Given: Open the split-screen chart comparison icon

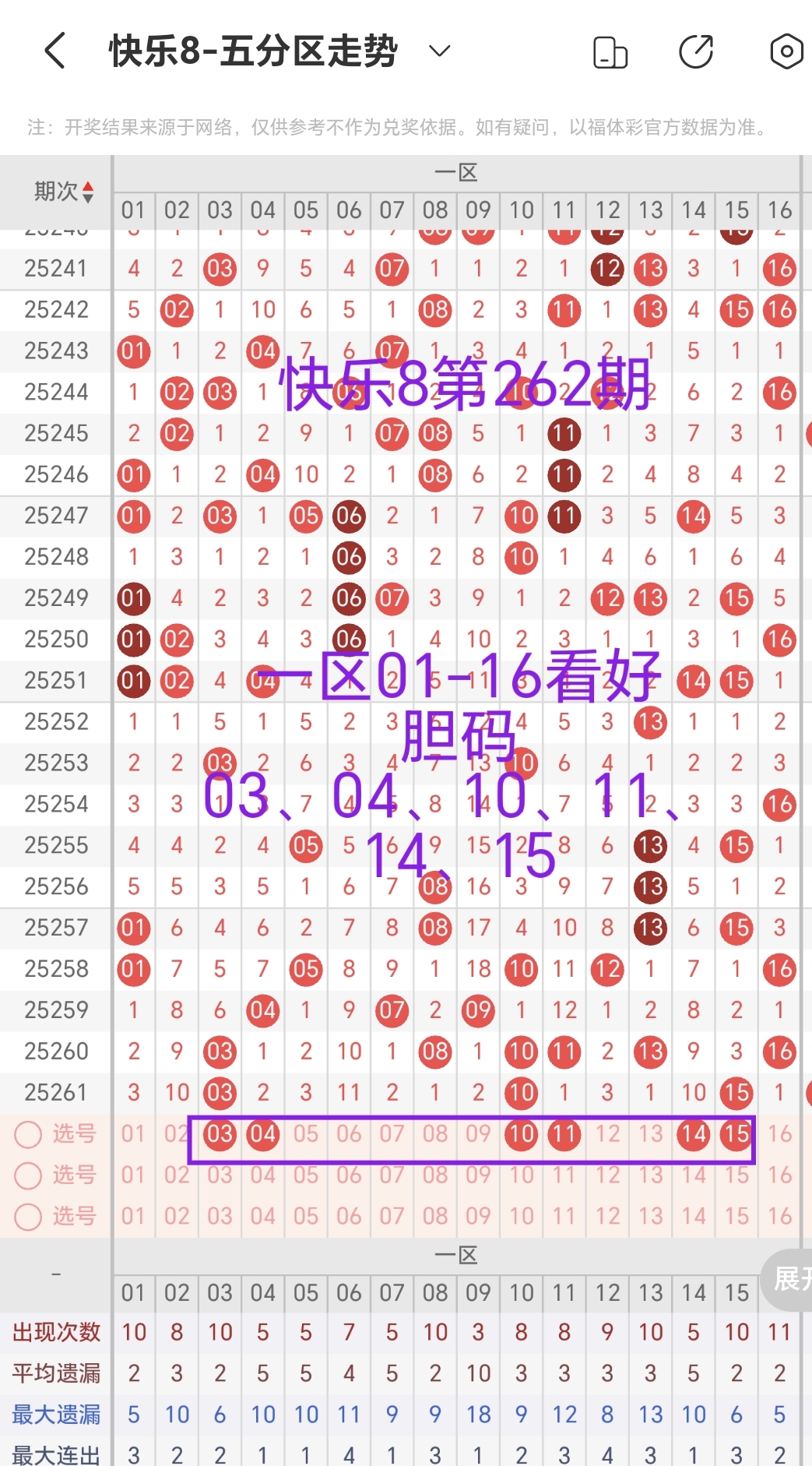Looking at the screenshot, I should tap(610, 50).
